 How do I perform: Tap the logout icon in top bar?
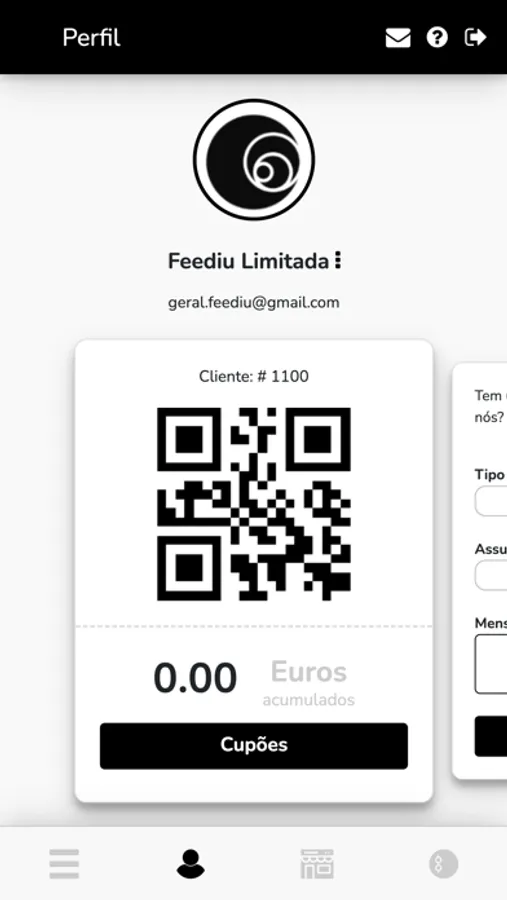(x=475, y=38)
